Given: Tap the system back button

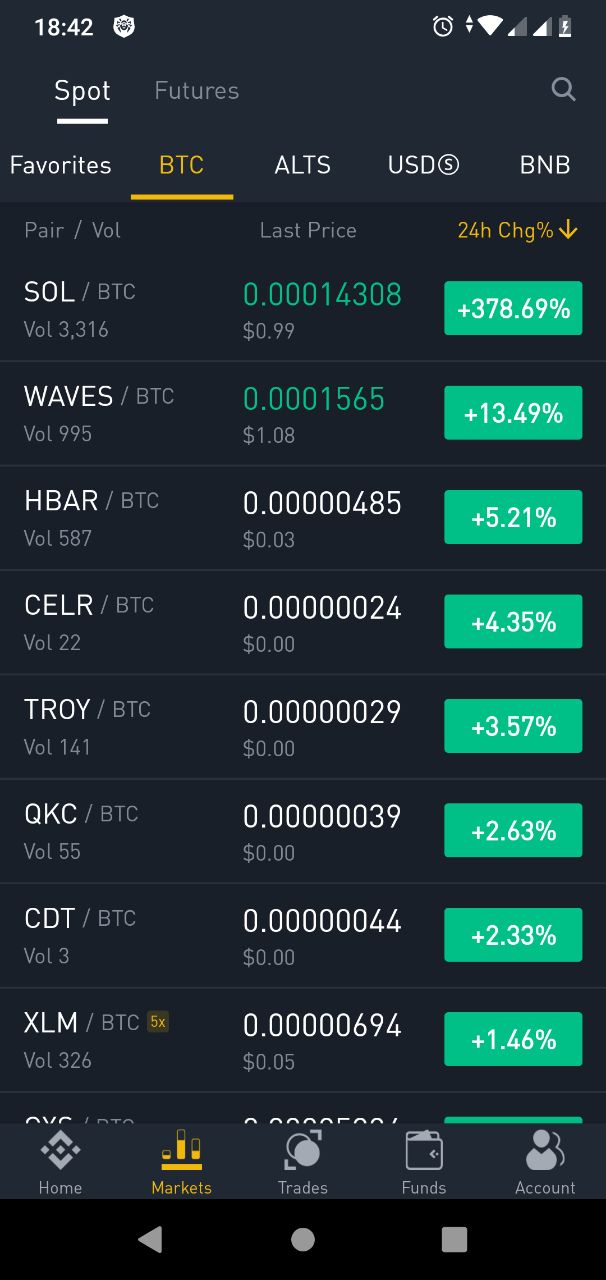Looking at the screenshot, I should pos(151,1239).
